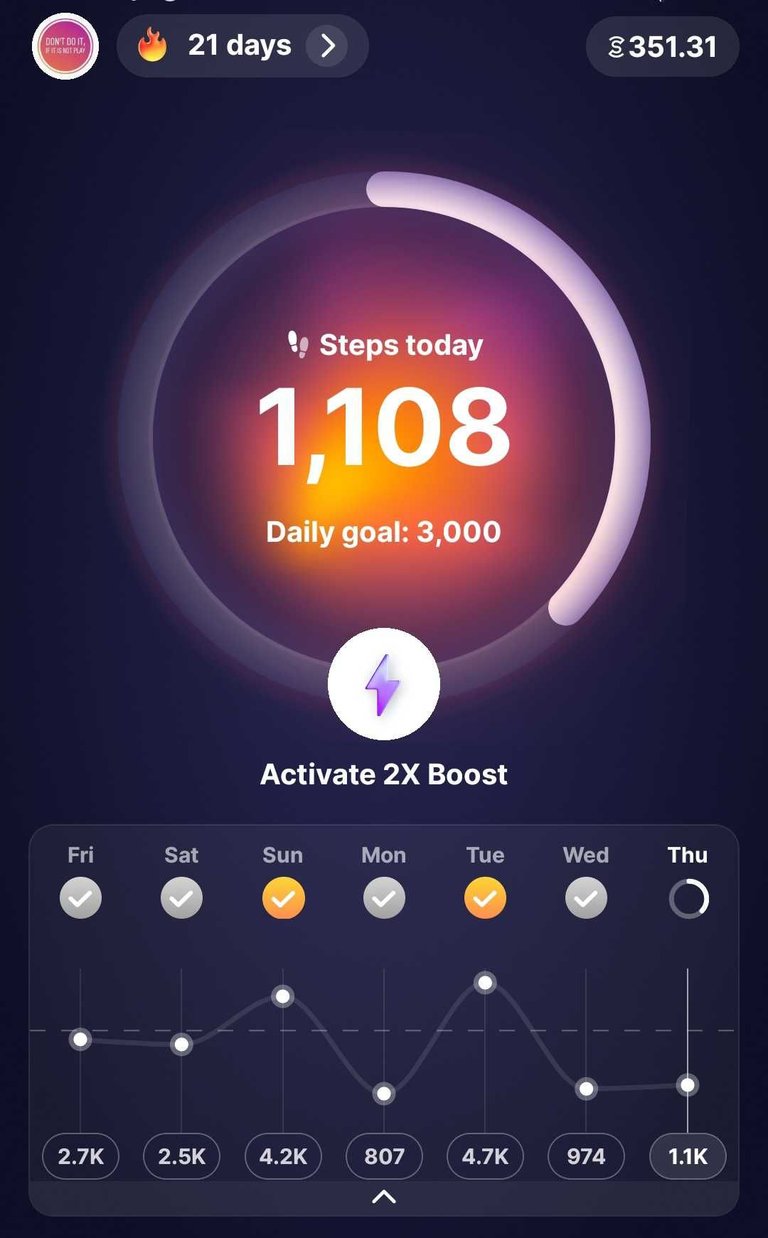This screenshot has height=1238, width=768.
Task: Open the 21 days streak details
Action: pos(242,46)
